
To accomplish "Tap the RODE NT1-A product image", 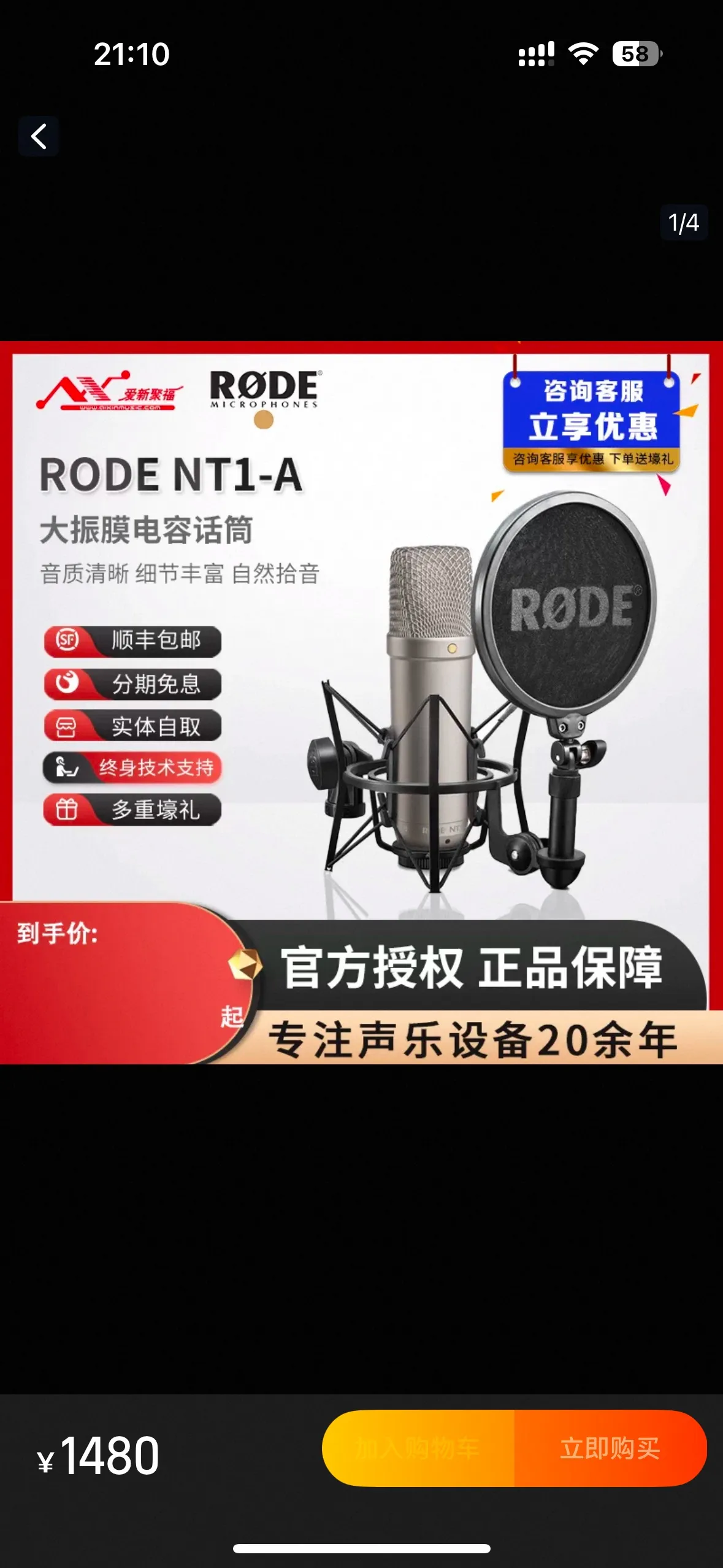I will [x=361, y=702].
